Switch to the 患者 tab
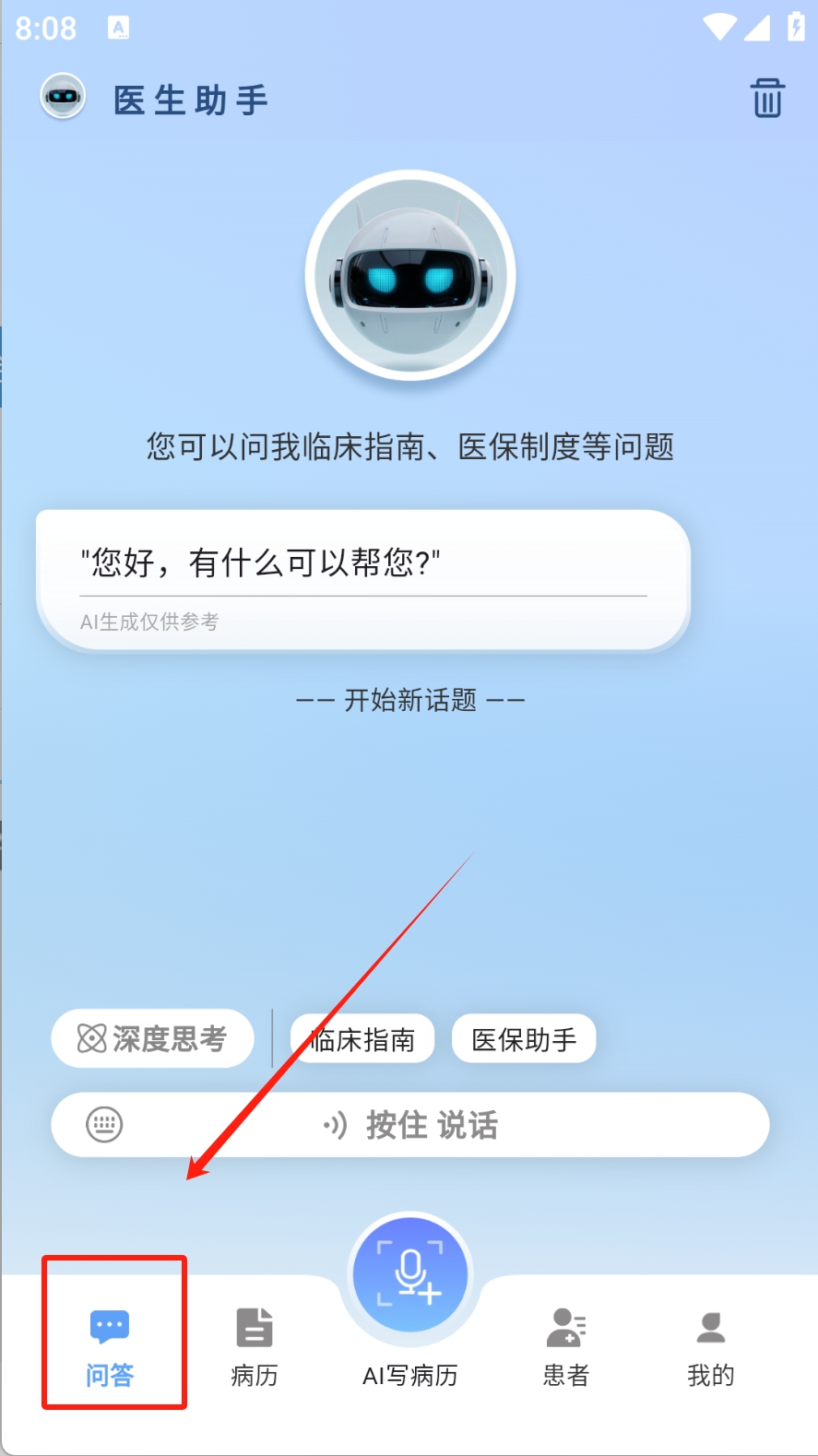Viewport: 818px width, 1456px height. point(565,1348)
